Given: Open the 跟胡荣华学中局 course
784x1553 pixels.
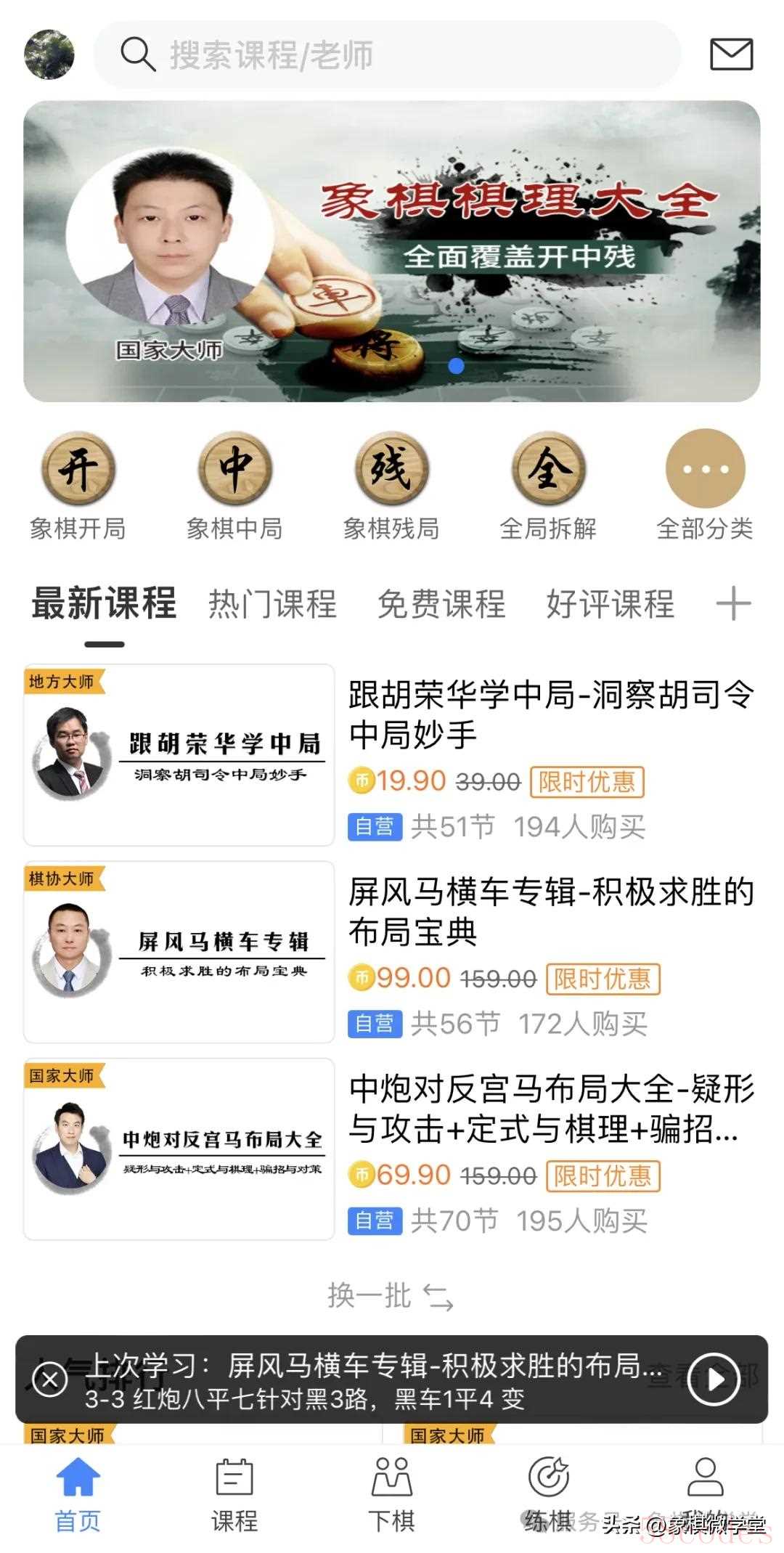Looking at the screenshot, I should point(392,755).
